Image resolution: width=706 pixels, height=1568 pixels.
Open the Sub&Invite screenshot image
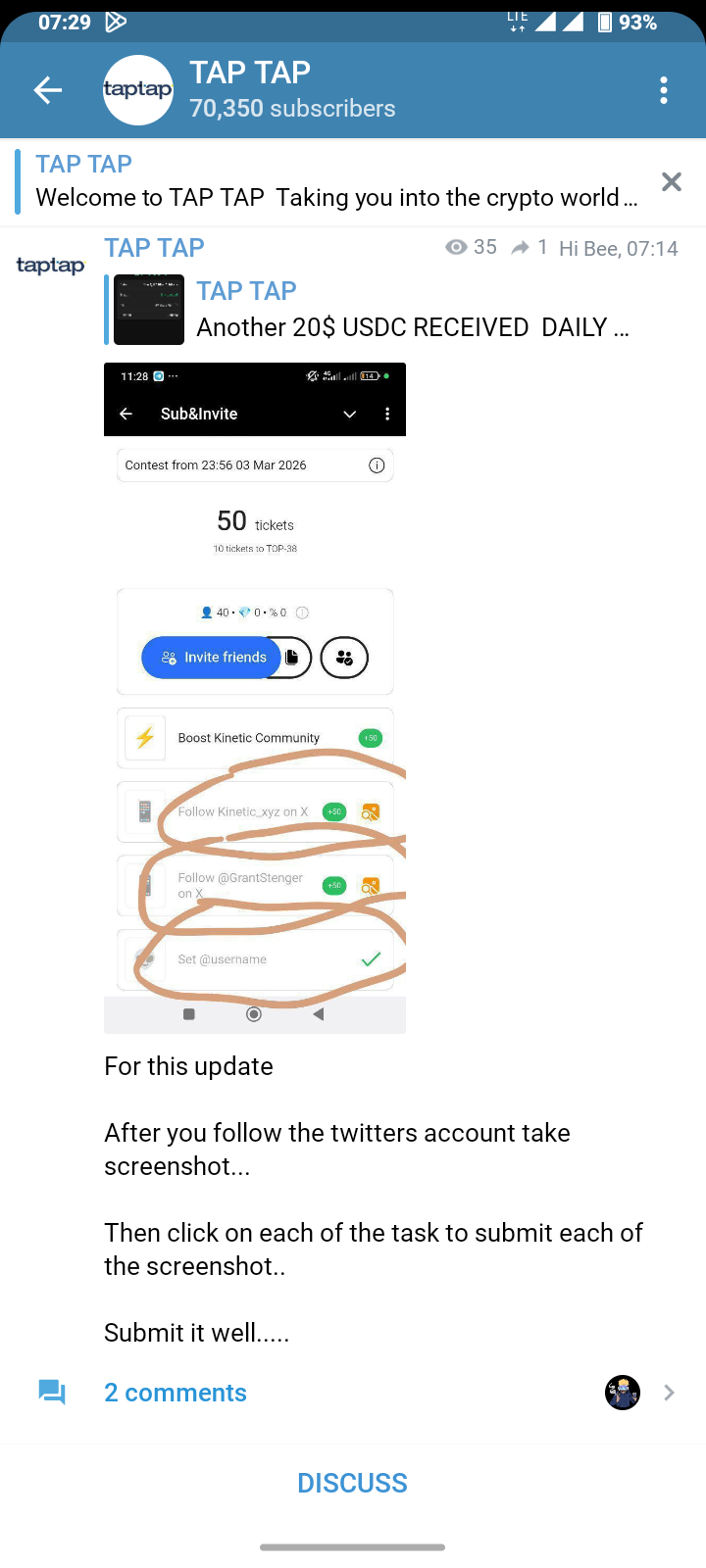[x=255, y=698]
